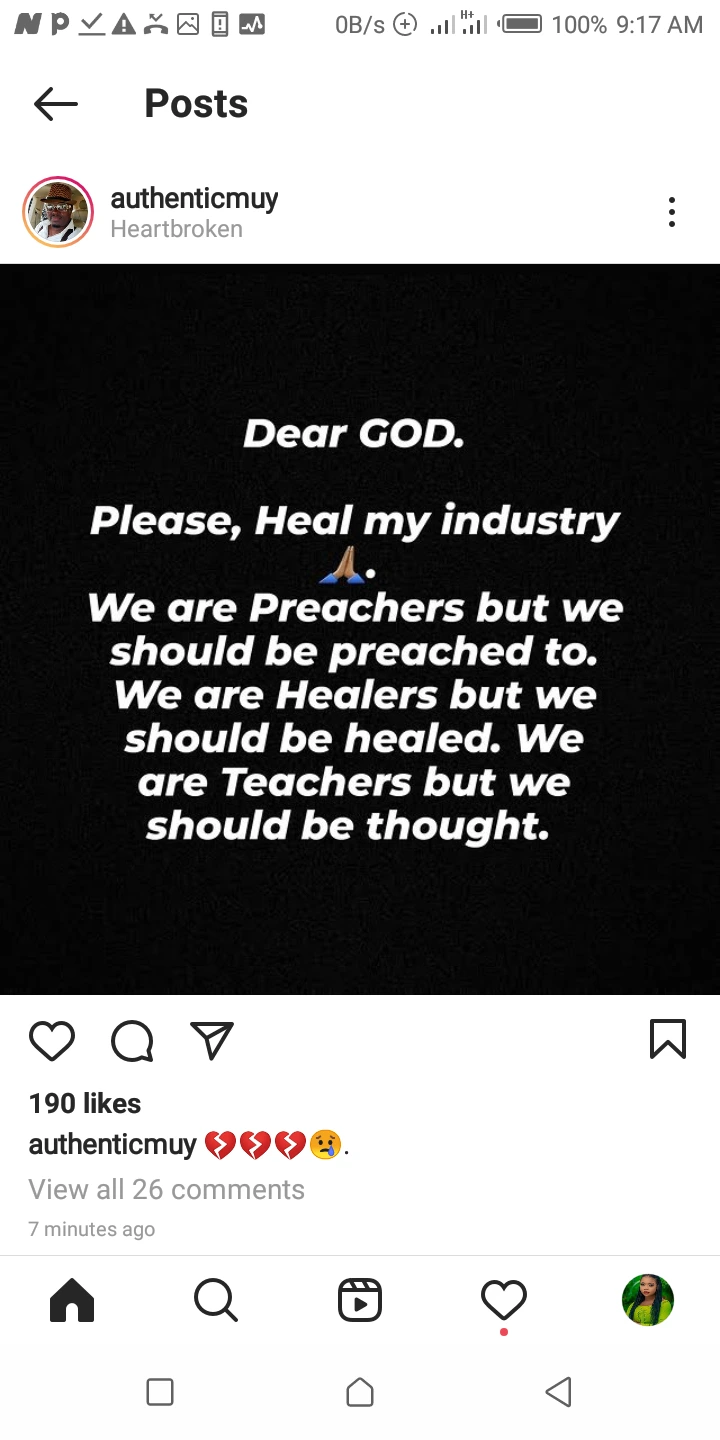
Task: Open the authenticmuy username at post top
Action: (194, 199)
